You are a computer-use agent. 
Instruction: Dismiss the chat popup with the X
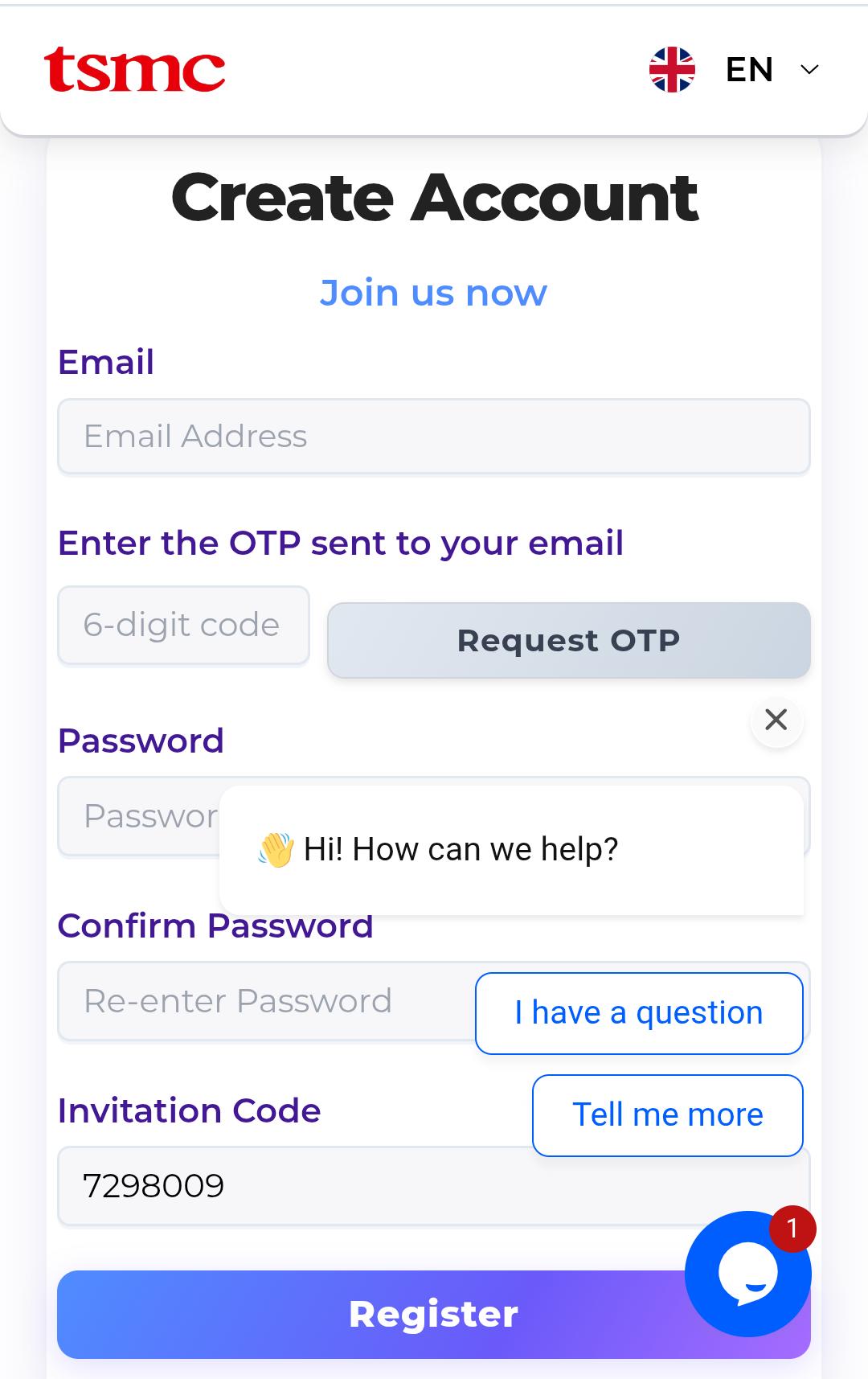[776, 720]
